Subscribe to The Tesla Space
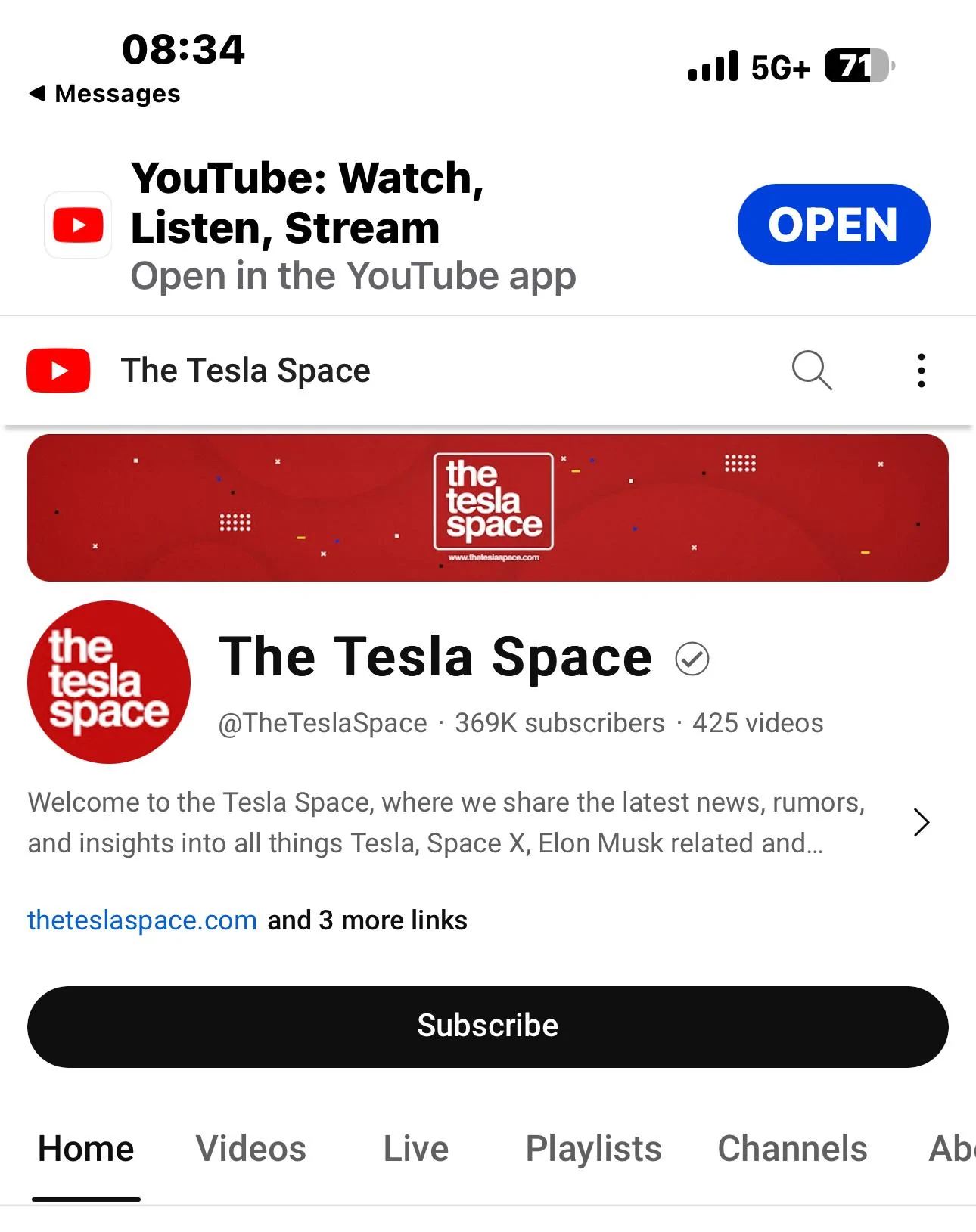 [x=487, y=1026]
